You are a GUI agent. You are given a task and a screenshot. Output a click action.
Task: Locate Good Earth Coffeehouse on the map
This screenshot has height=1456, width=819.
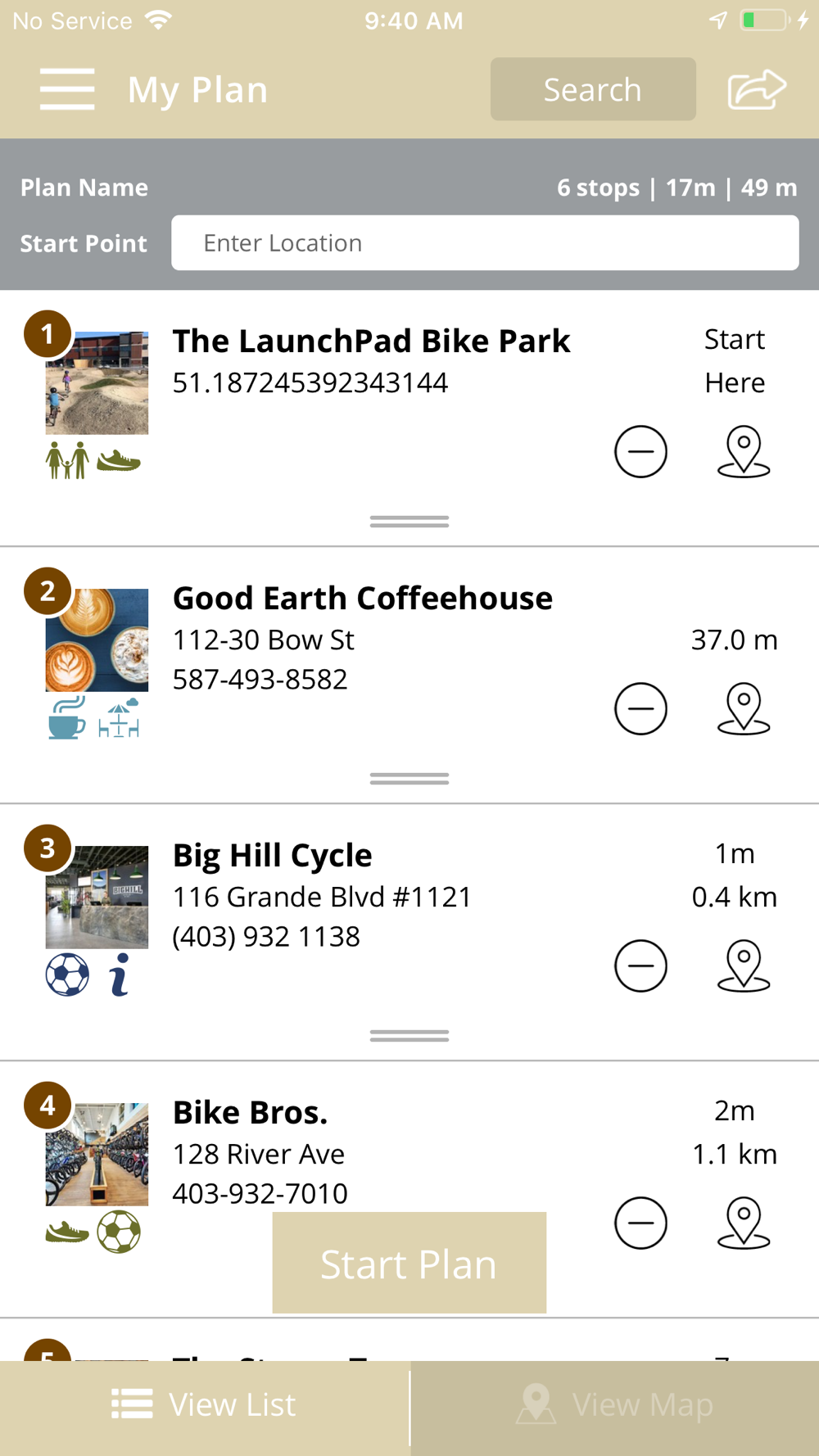click(743, 708)
